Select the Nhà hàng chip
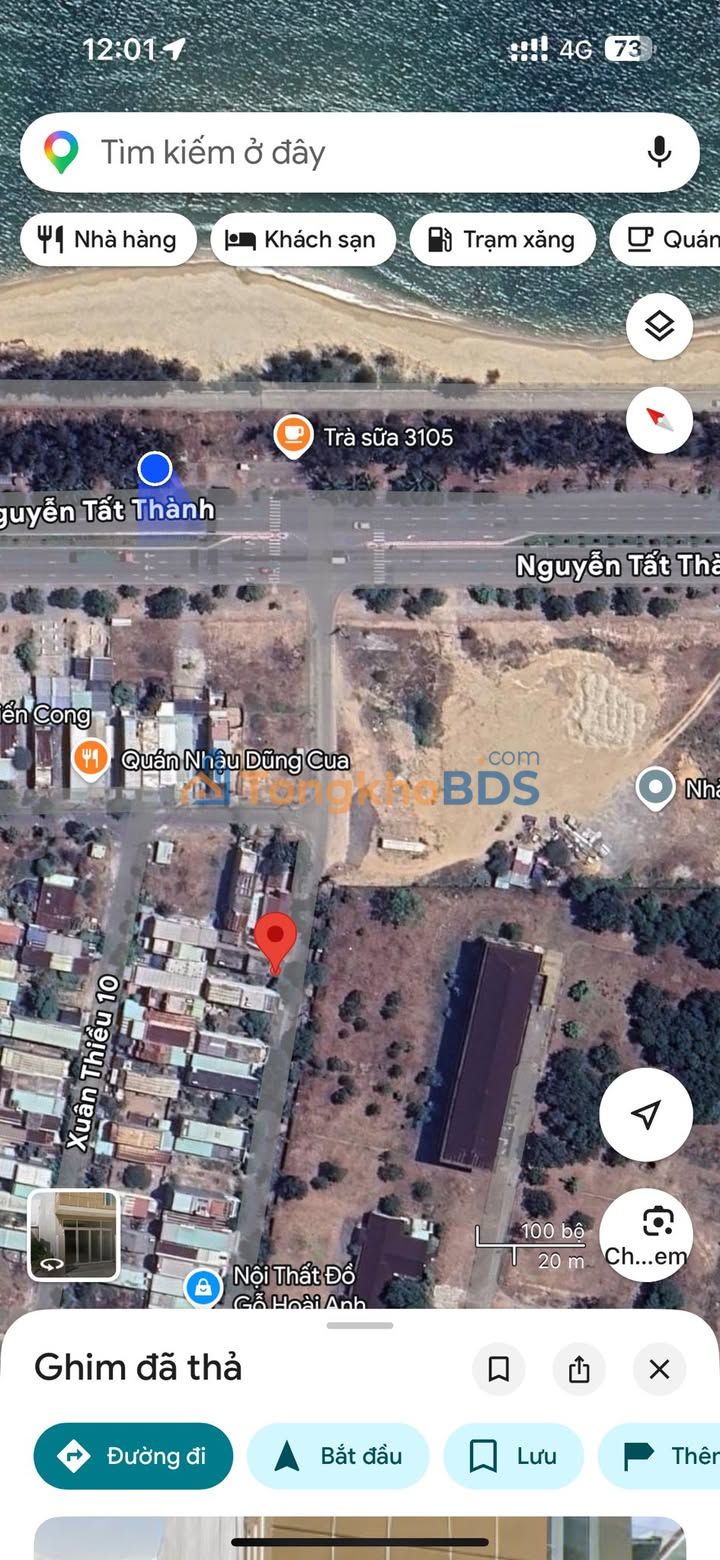Screen dimensions: 720x1560 pyautogui.click(x=108, y=240)
